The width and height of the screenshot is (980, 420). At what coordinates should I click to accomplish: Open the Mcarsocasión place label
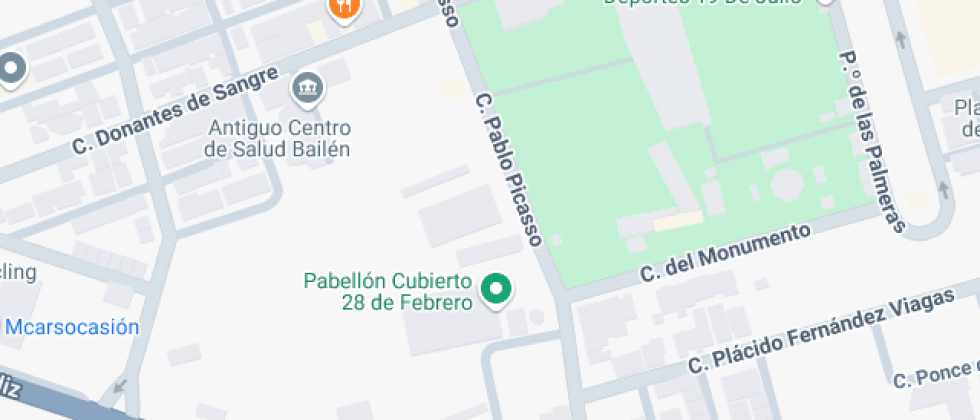[x=70, y=327]
